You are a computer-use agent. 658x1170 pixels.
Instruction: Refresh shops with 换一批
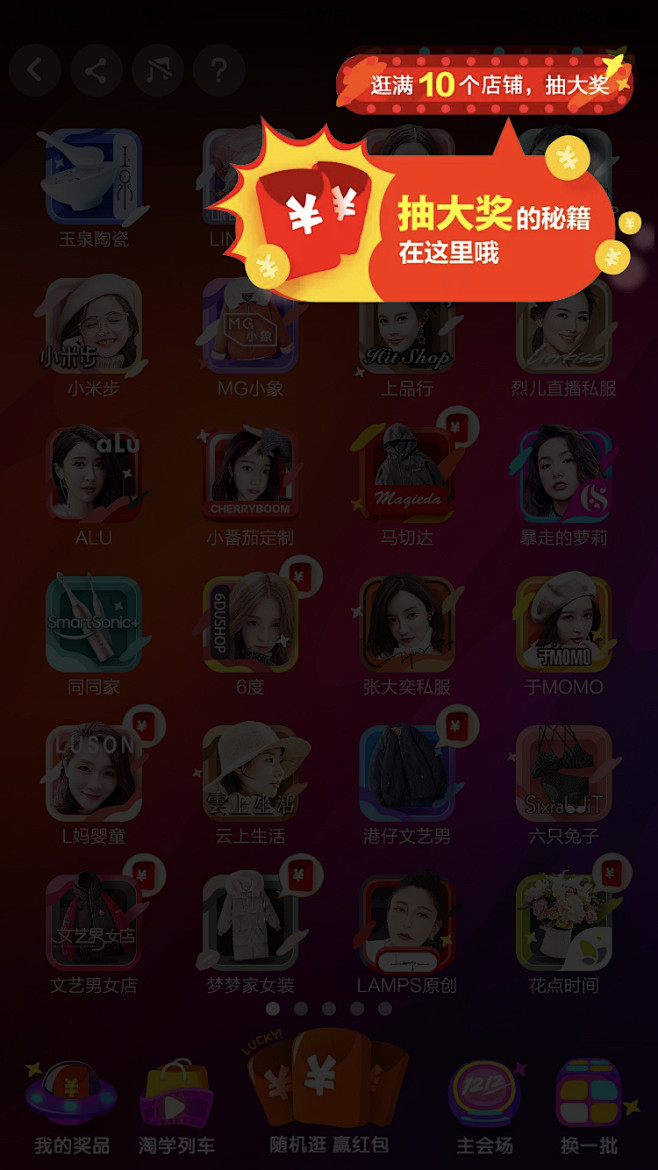pyautogui.click(x=589, y=1106)
